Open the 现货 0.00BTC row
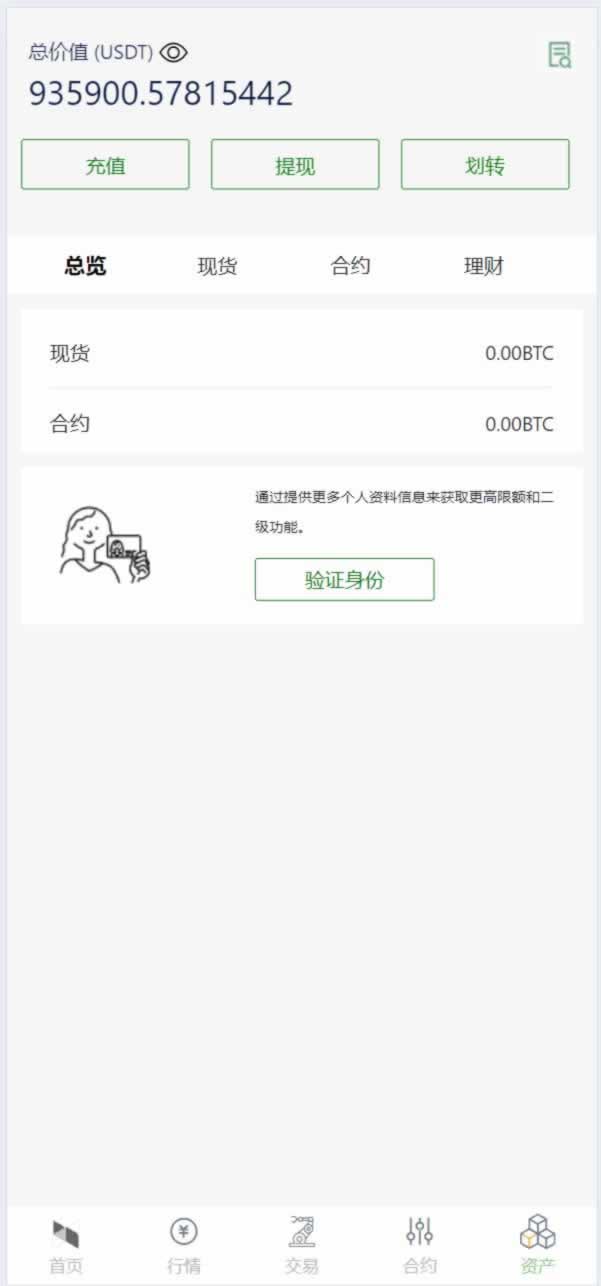The image size is (601, 1286). click(301, 353)
